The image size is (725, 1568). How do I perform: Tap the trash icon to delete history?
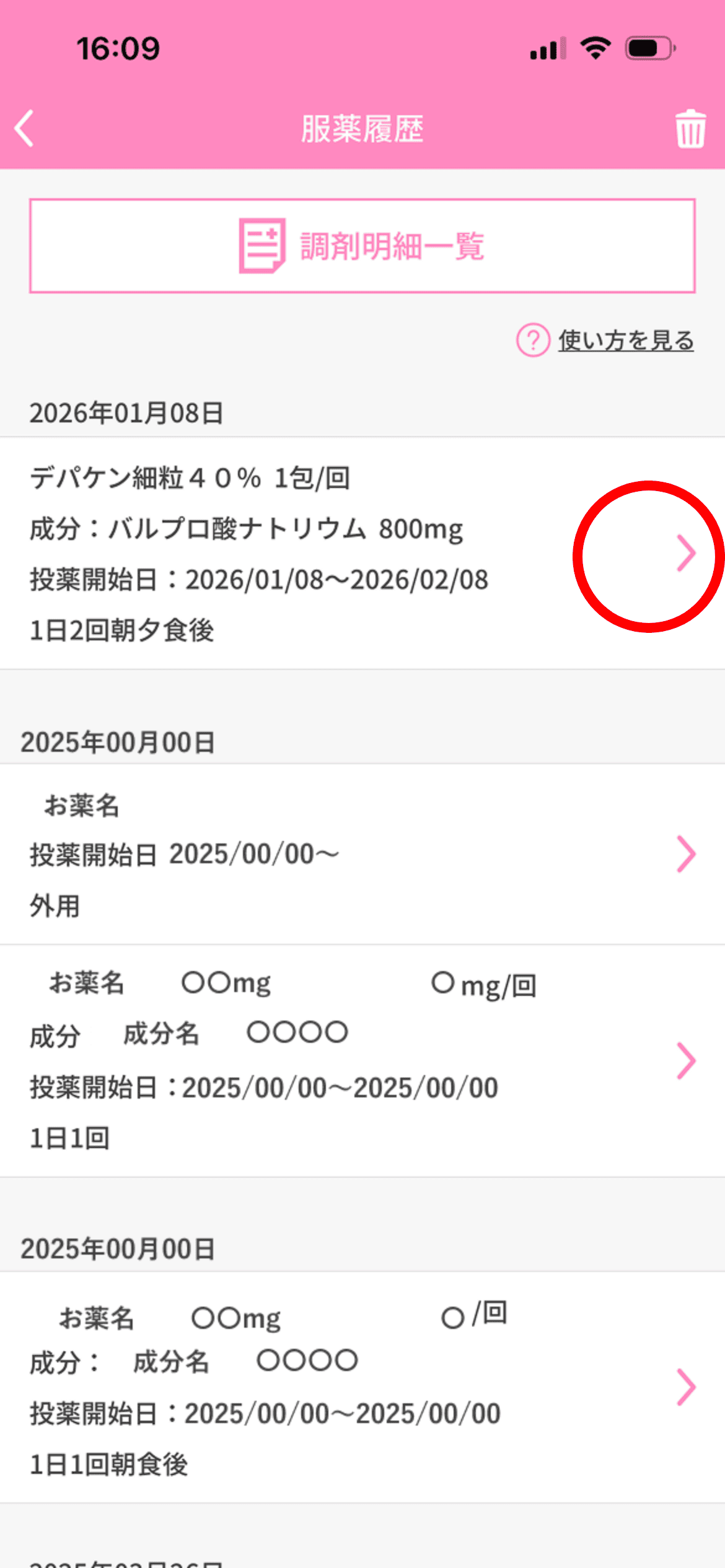(x=689, y=129)
